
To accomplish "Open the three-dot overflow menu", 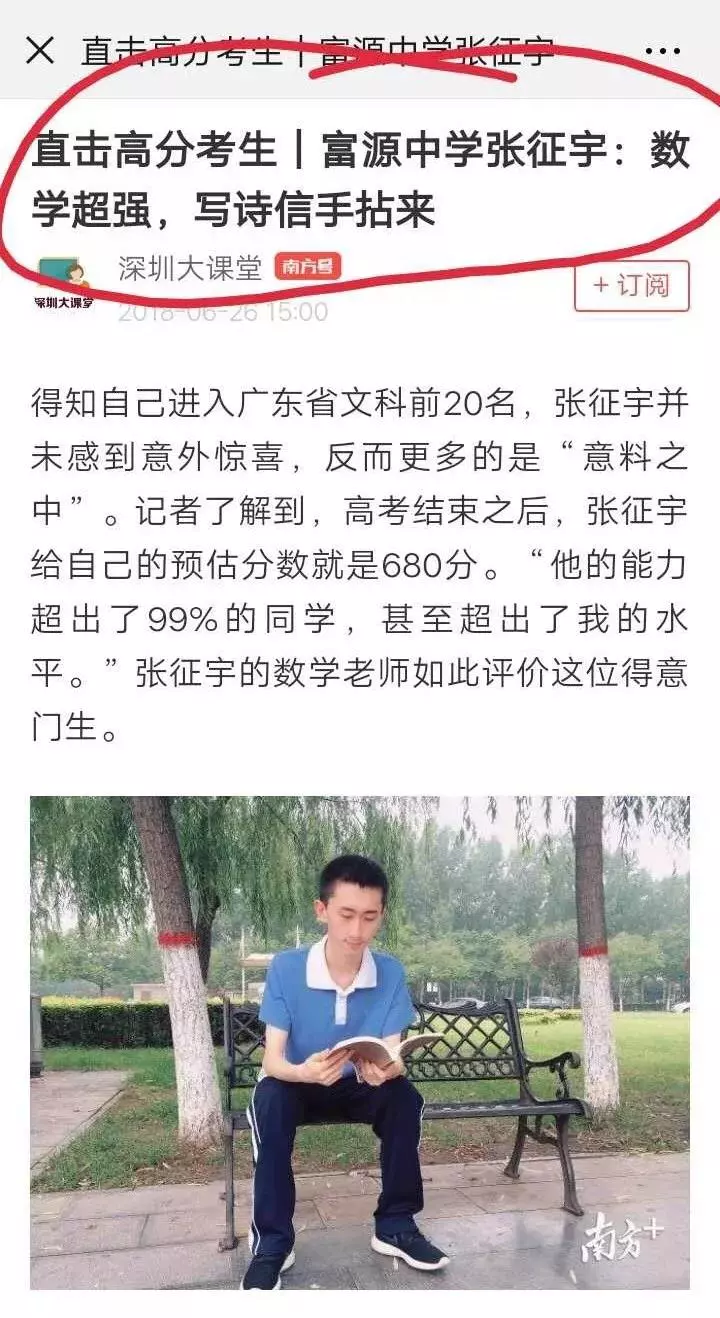I will tap(661, 50).
